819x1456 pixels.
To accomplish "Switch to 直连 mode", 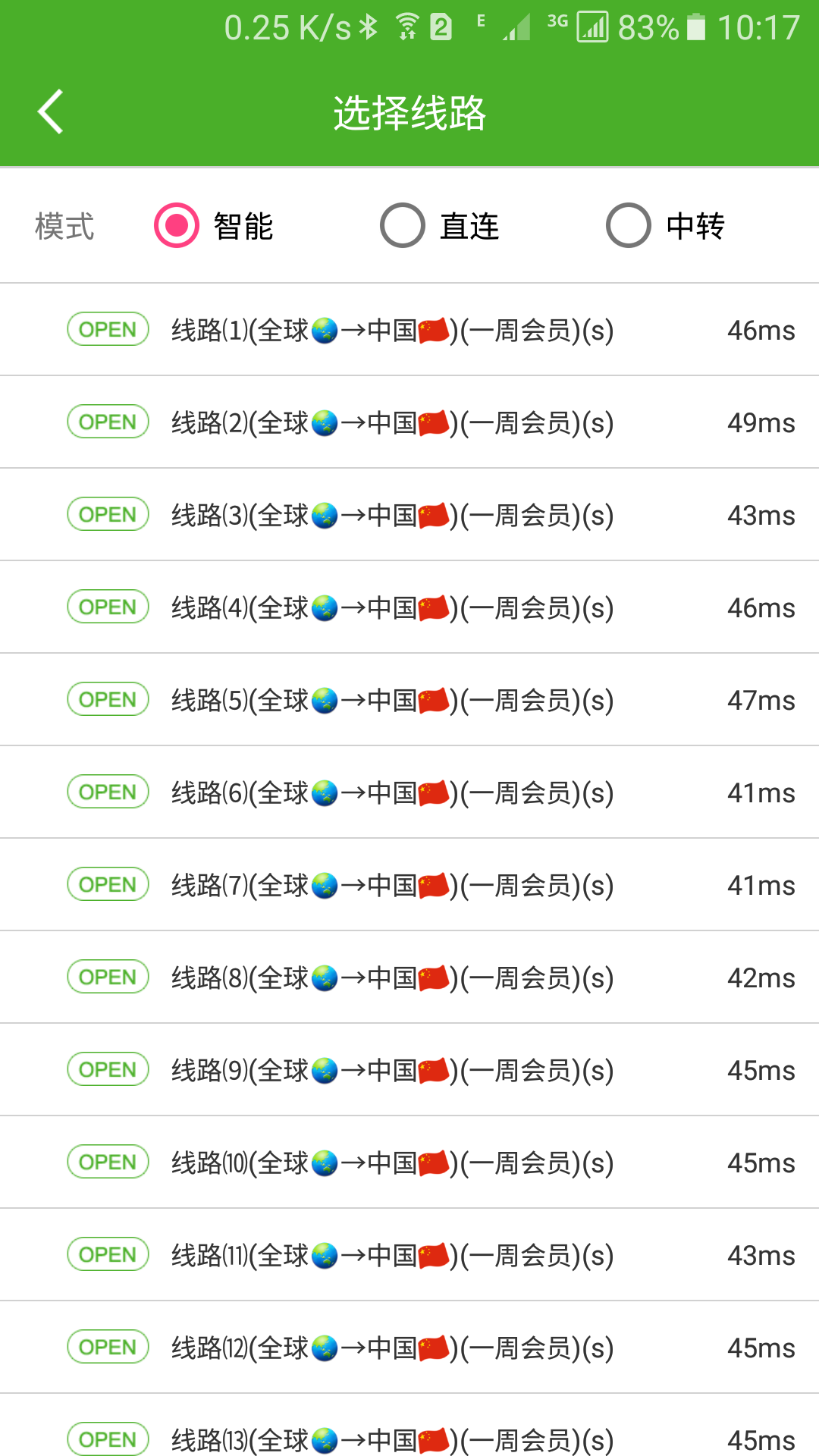I will [x=403, y=224].
